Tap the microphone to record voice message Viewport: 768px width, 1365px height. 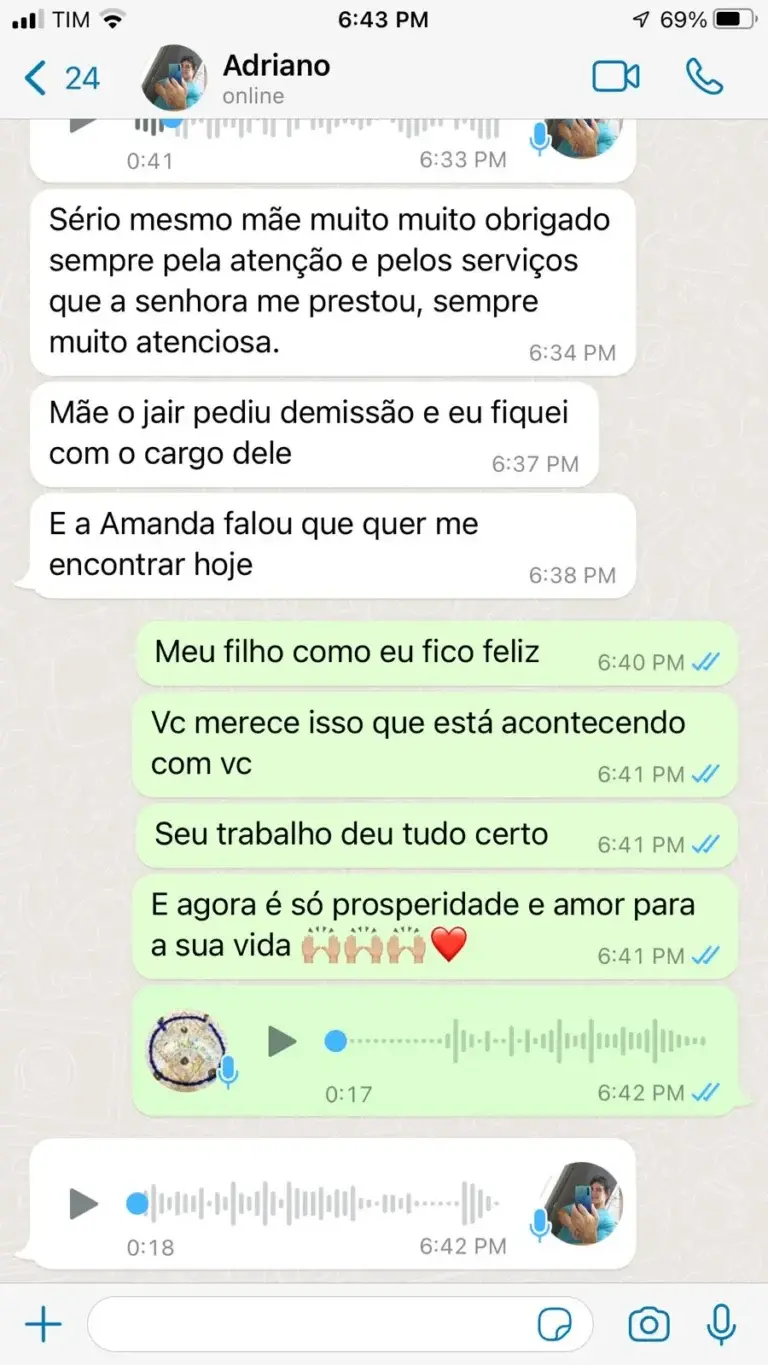pos(720,1325)
